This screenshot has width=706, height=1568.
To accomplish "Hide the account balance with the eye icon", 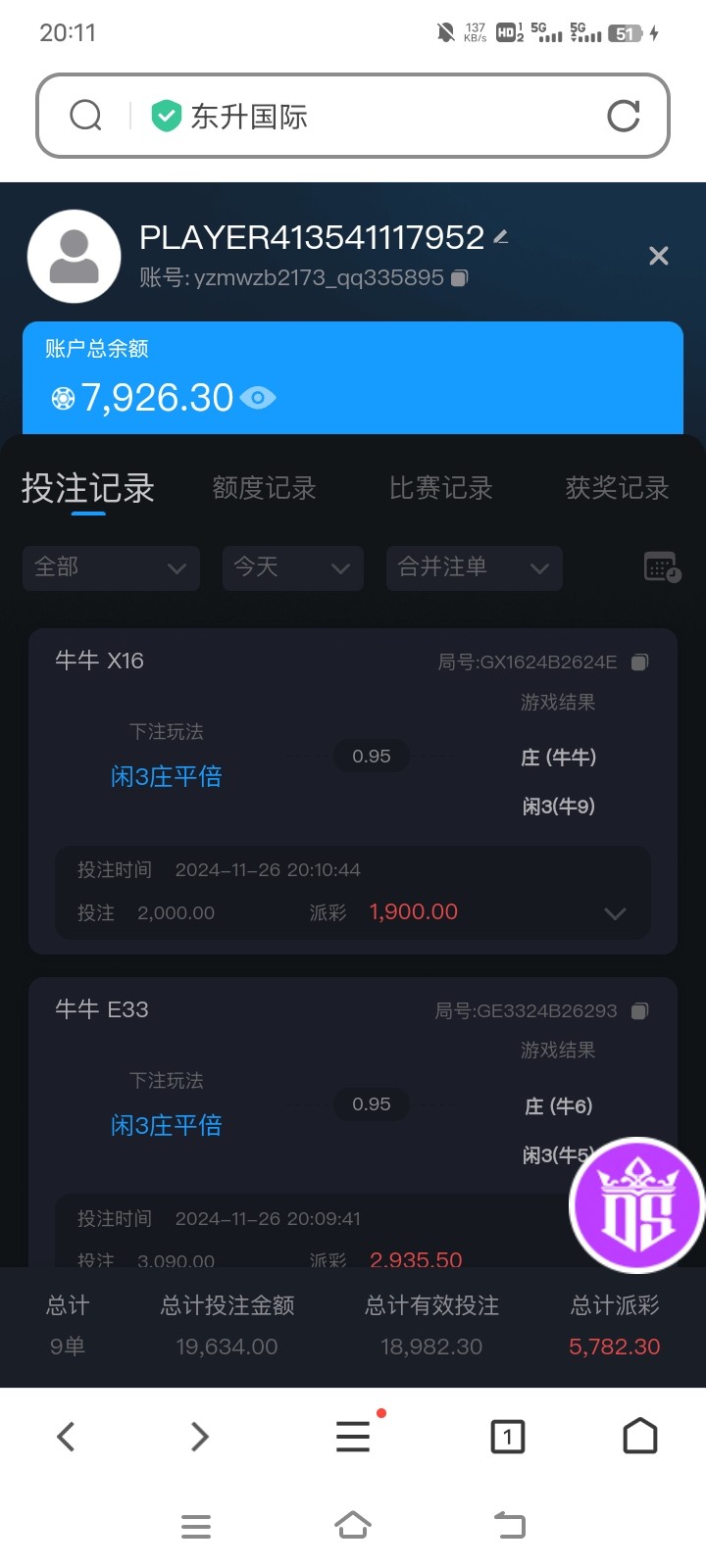I will pyautogui.click(x=258, y=397).
